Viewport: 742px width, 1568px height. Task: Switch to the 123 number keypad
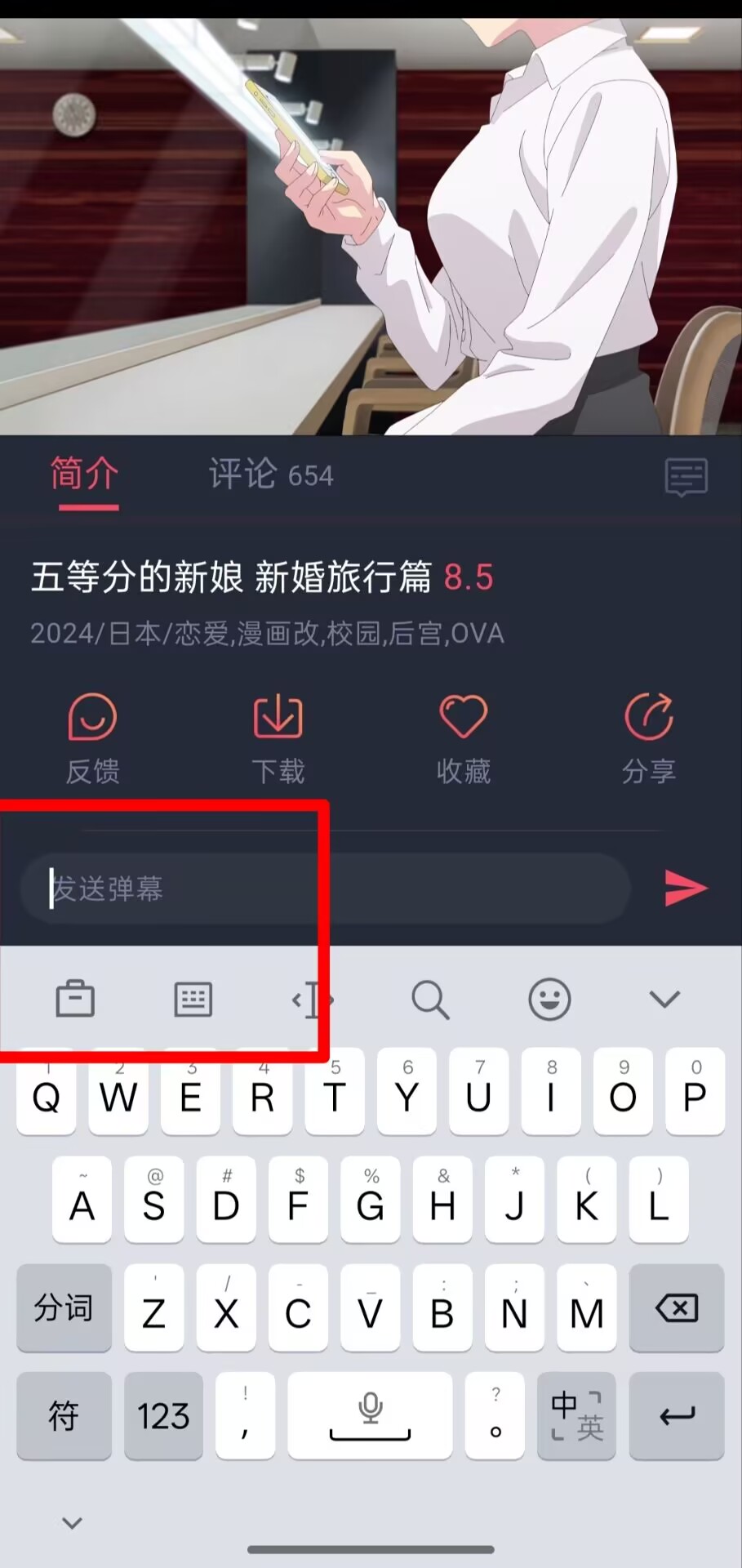coord(163,1416)
